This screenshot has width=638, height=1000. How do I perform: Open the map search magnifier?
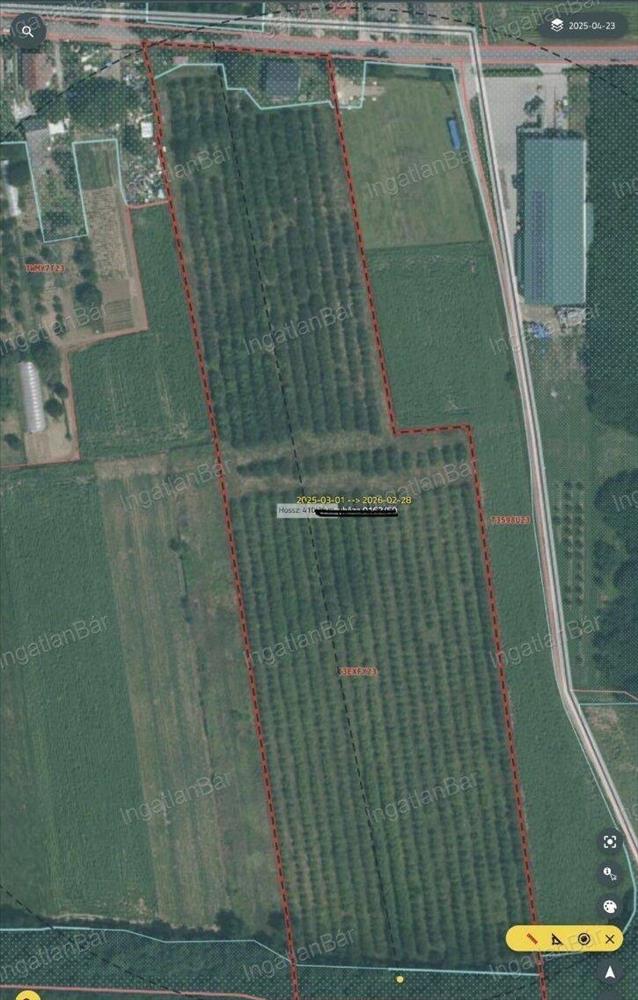click(28, 31)
